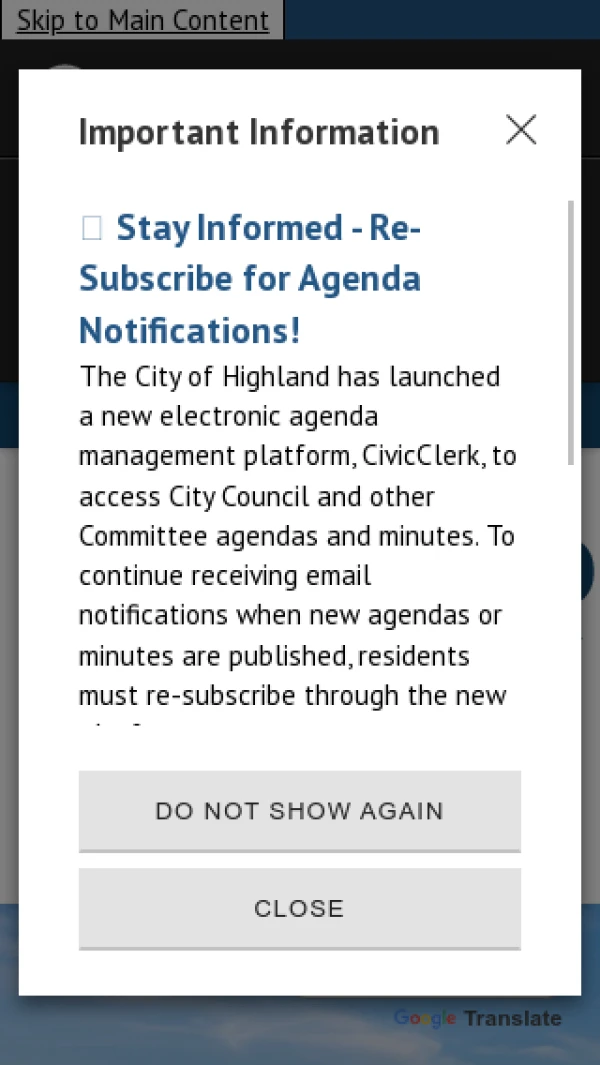Follow the Skip to Main Content link
The width and height of the screenshot is (600, 1065).
(142, 20)
